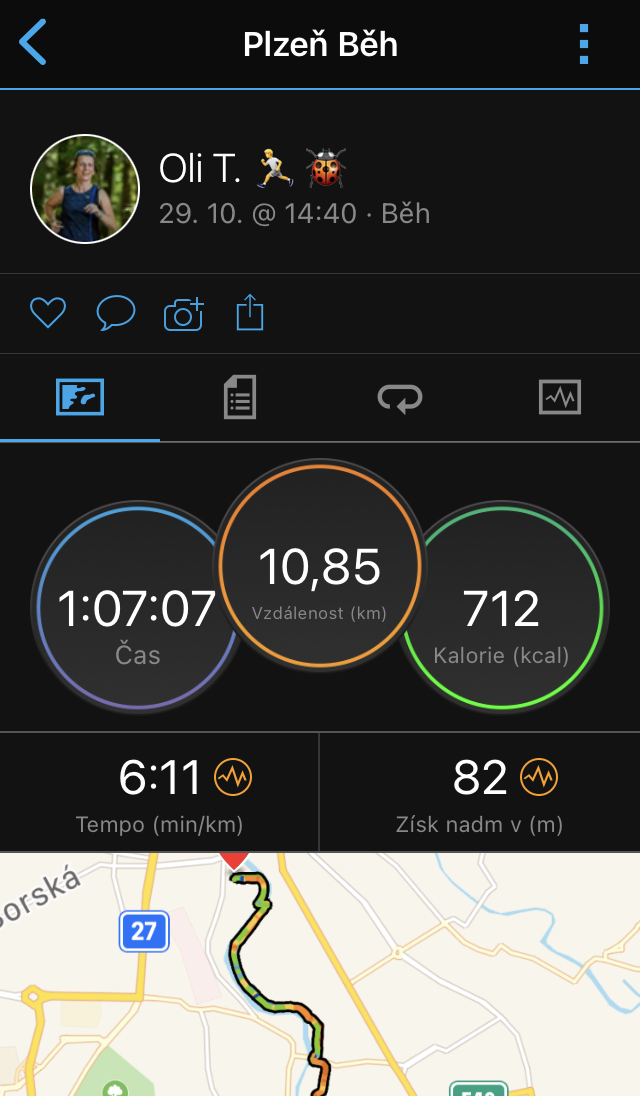Go back using the top-left arrow
Viewport: 640px width, 1096px height.
point(33,43)
